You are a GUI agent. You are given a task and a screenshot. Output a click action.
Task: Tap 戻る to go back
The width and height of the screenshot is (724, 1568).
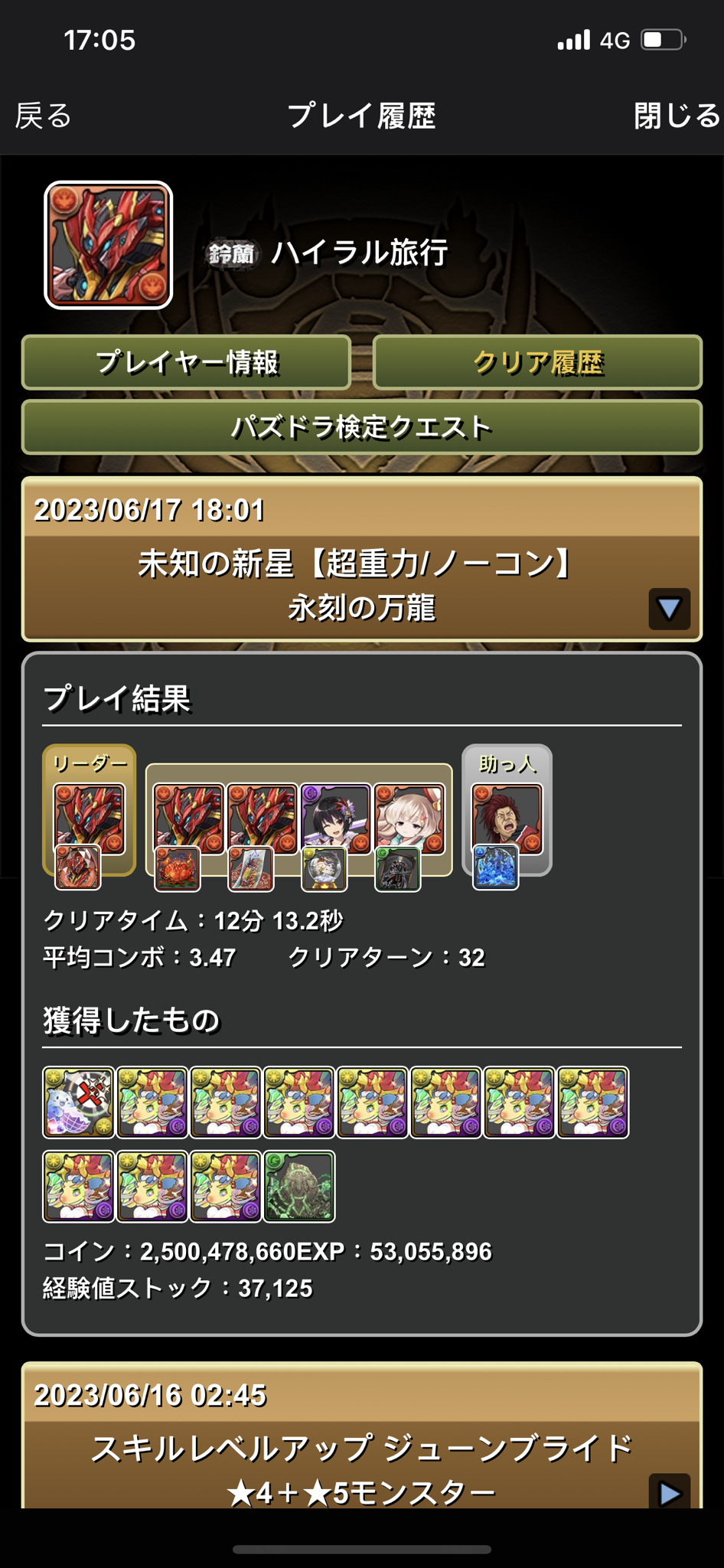[44, 116]
